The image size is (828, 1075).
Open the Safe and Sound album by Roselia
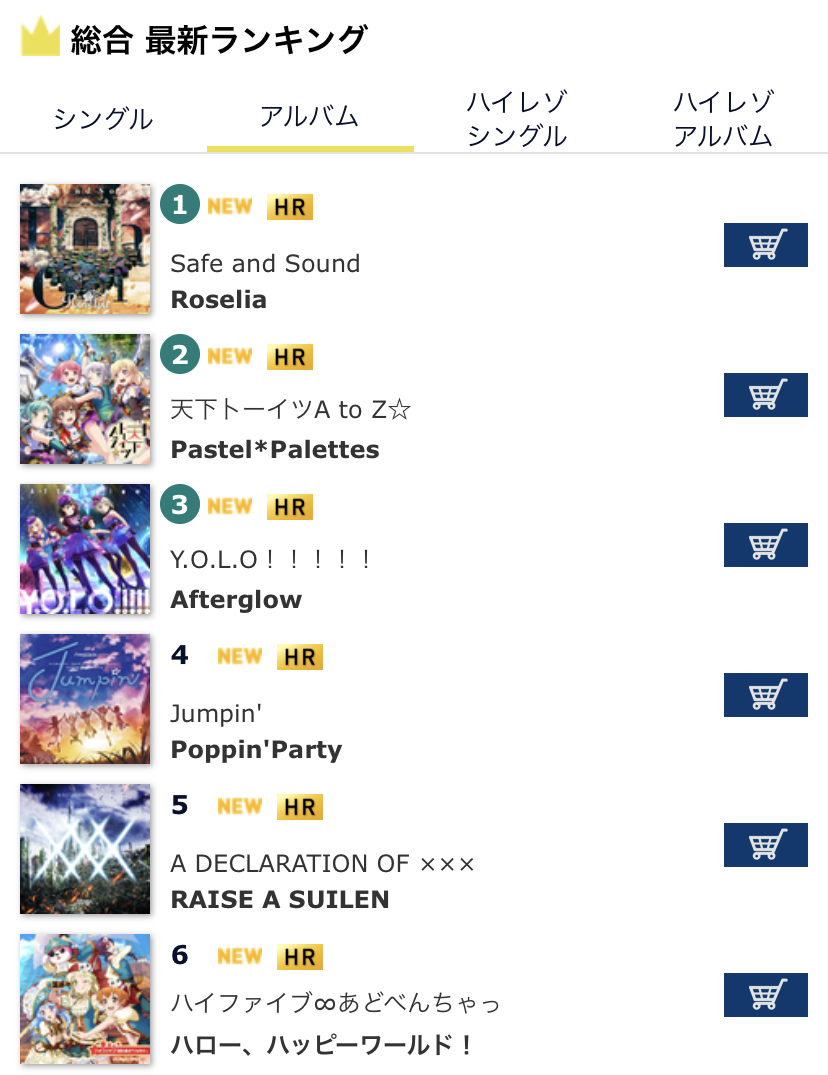pyautogui.click(x=265, y=264)
